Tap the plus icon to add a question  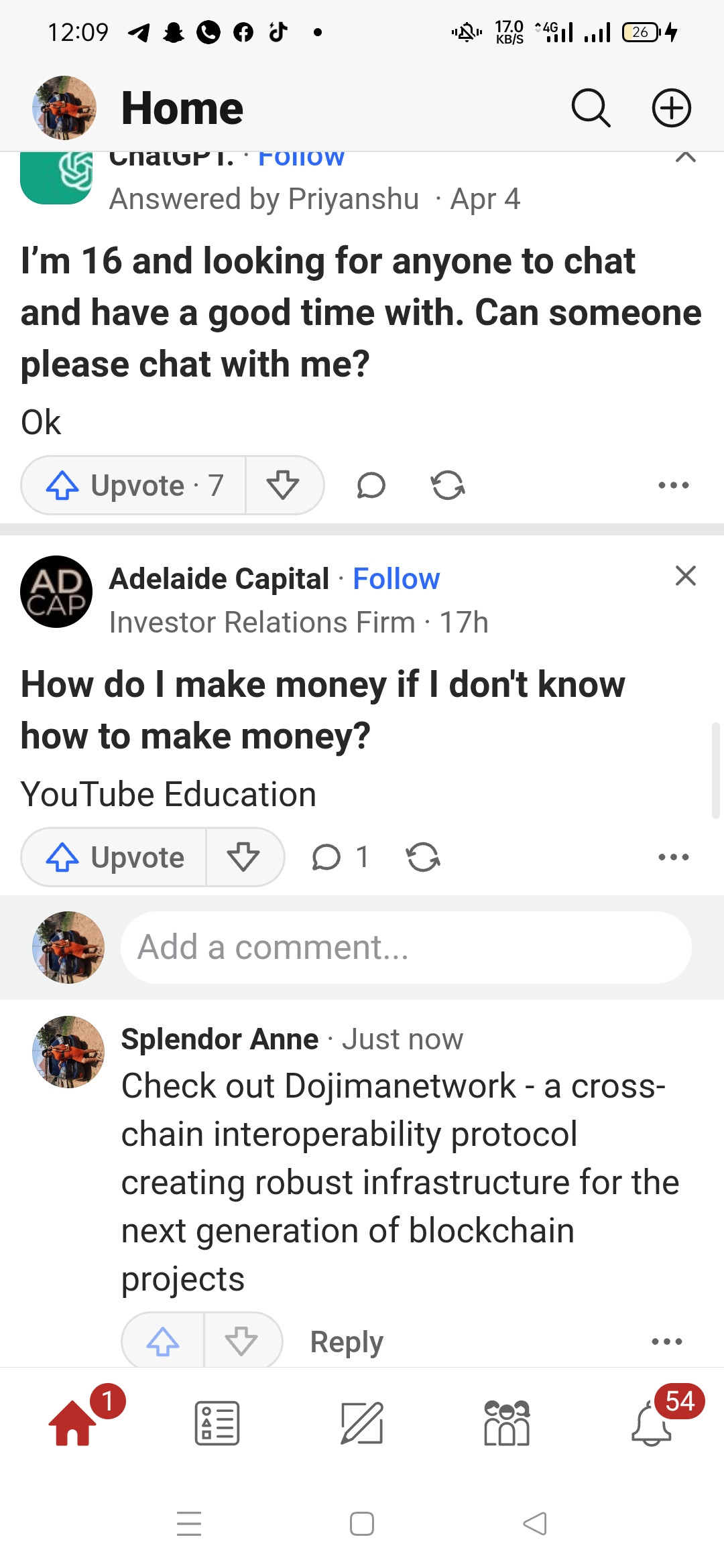pyautogui.click(x=671, y=108)
